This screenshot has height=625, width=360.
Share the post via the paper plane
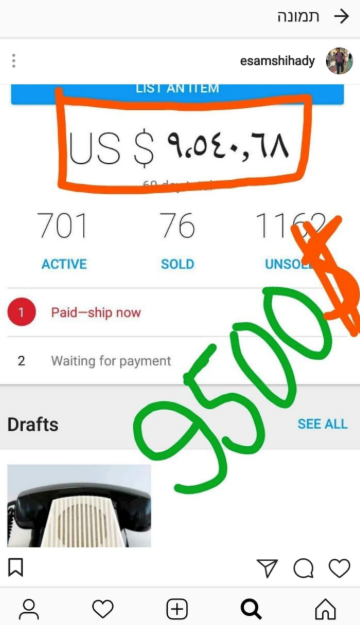267,568
